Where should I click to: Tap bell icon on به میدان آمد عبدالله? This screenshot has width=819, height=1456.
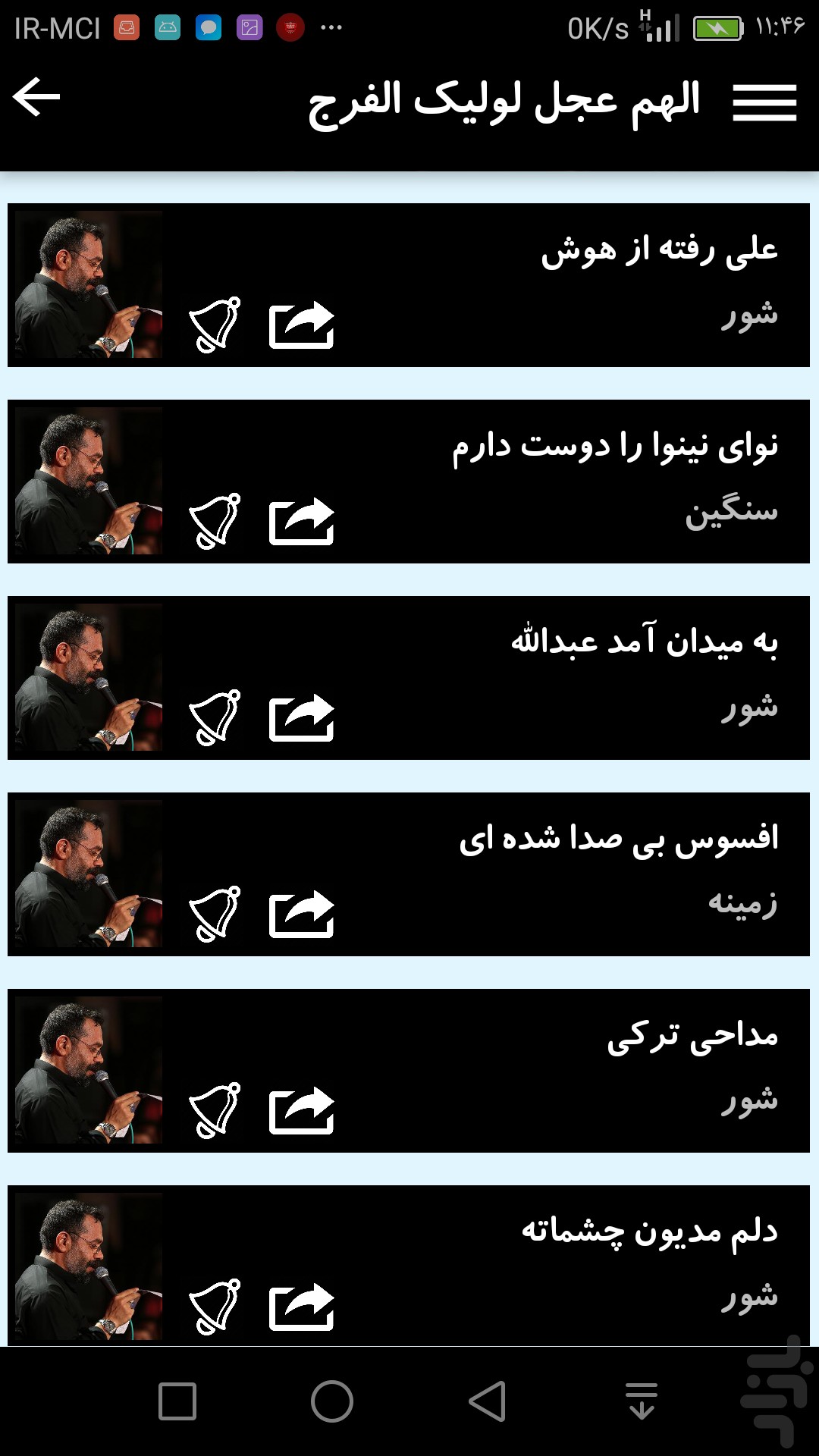point(215,717)
